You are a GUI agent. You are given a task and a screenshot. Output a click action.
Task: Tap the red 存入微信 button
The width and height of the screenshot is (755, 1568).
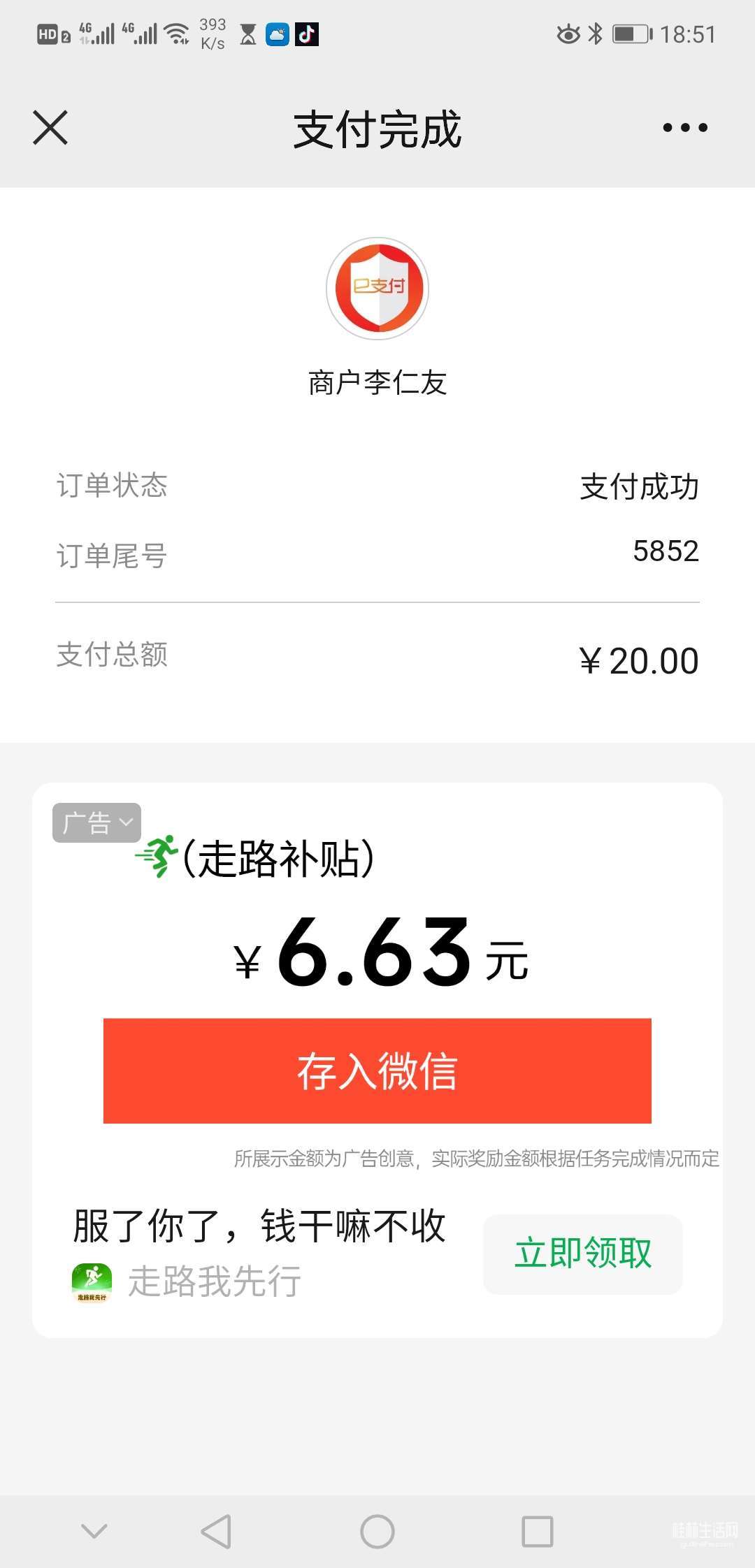click(377, 1070)
